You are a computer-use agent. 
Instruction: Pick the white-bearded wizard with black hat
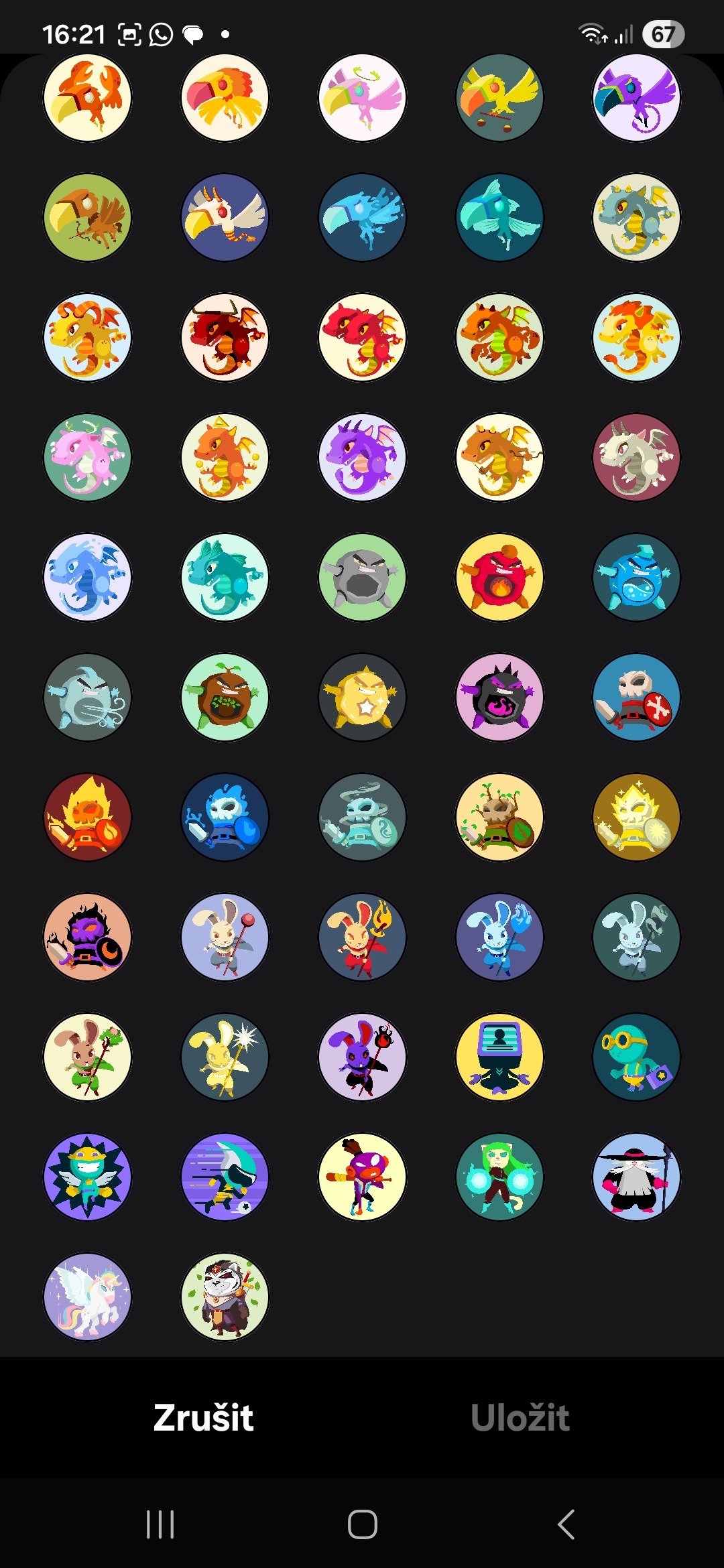tap(636, 1177)
